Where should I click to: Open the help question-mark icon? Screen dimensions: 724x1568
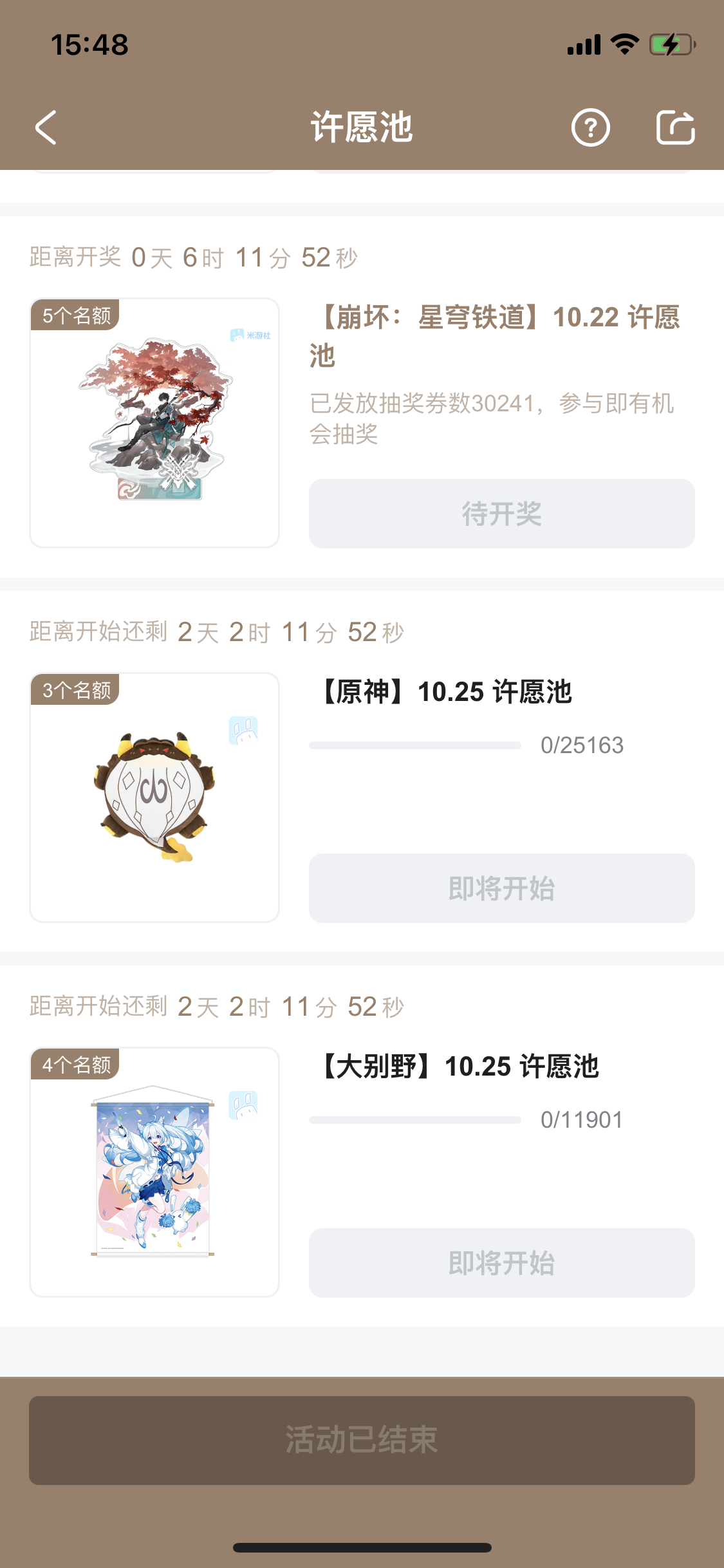(590, 127)
